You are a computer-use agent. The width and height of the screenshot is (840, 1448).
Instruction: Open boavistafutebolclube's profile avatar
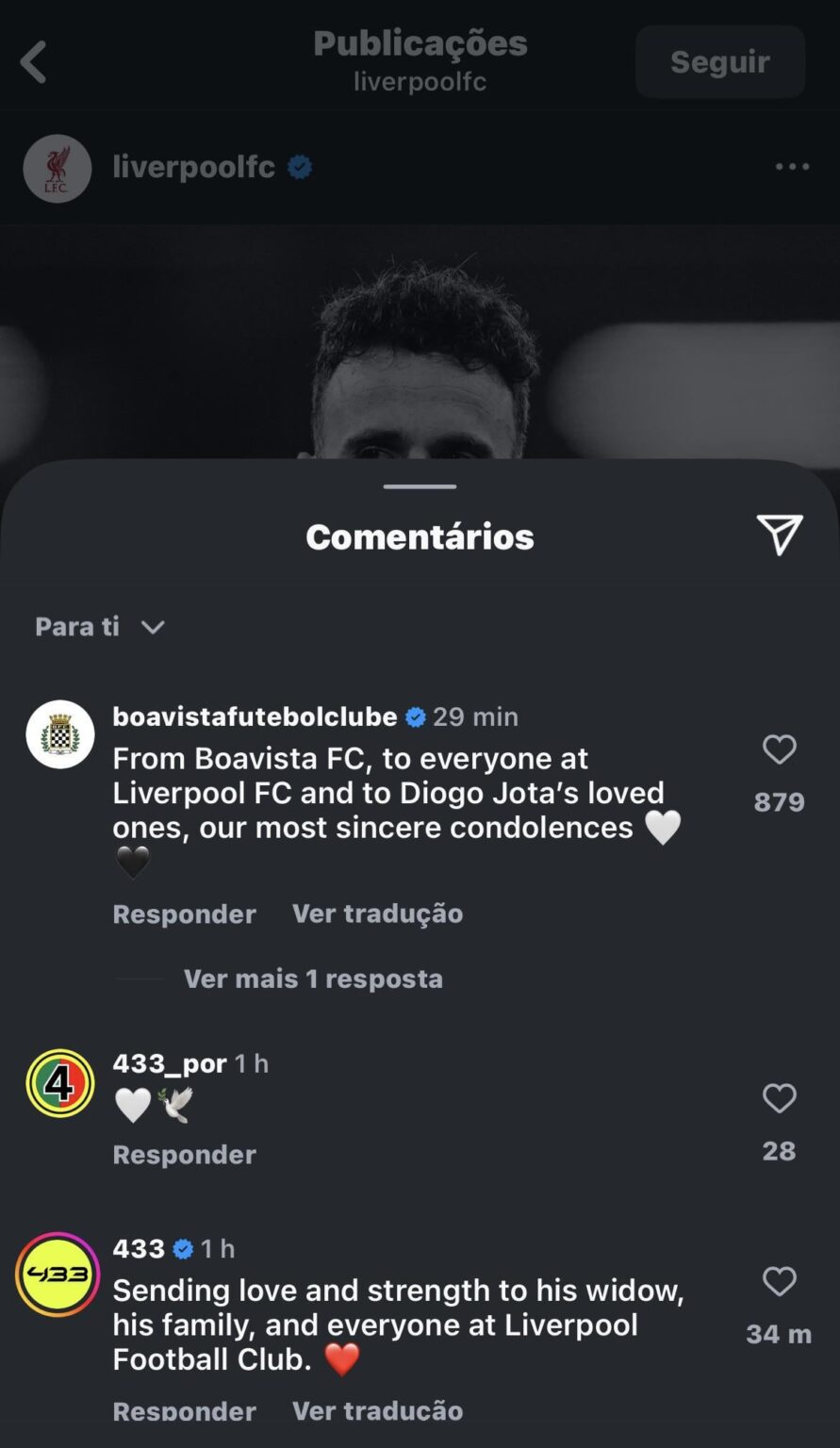59,733
